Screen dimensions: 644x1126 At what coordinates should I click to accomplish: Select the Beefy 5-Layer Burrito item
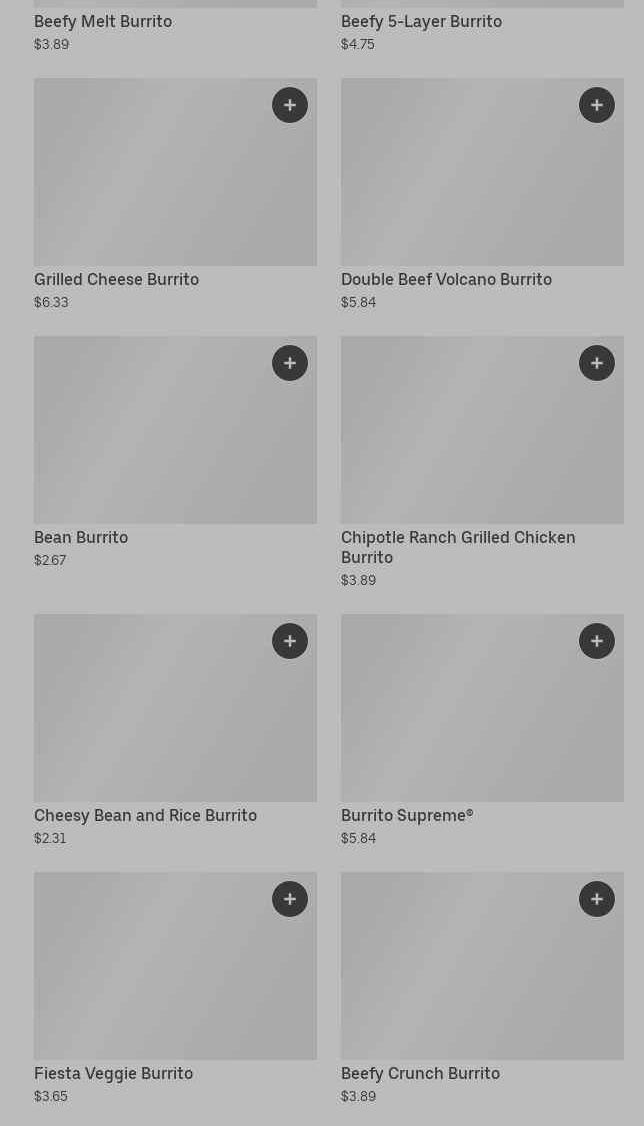tap(421, 22)
